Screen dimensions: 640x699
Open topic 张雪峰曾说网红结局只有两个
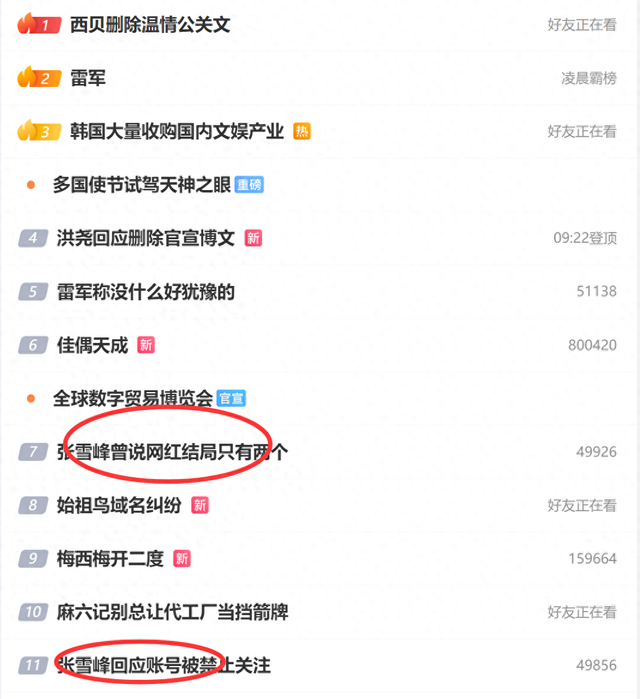coord(172,451)
